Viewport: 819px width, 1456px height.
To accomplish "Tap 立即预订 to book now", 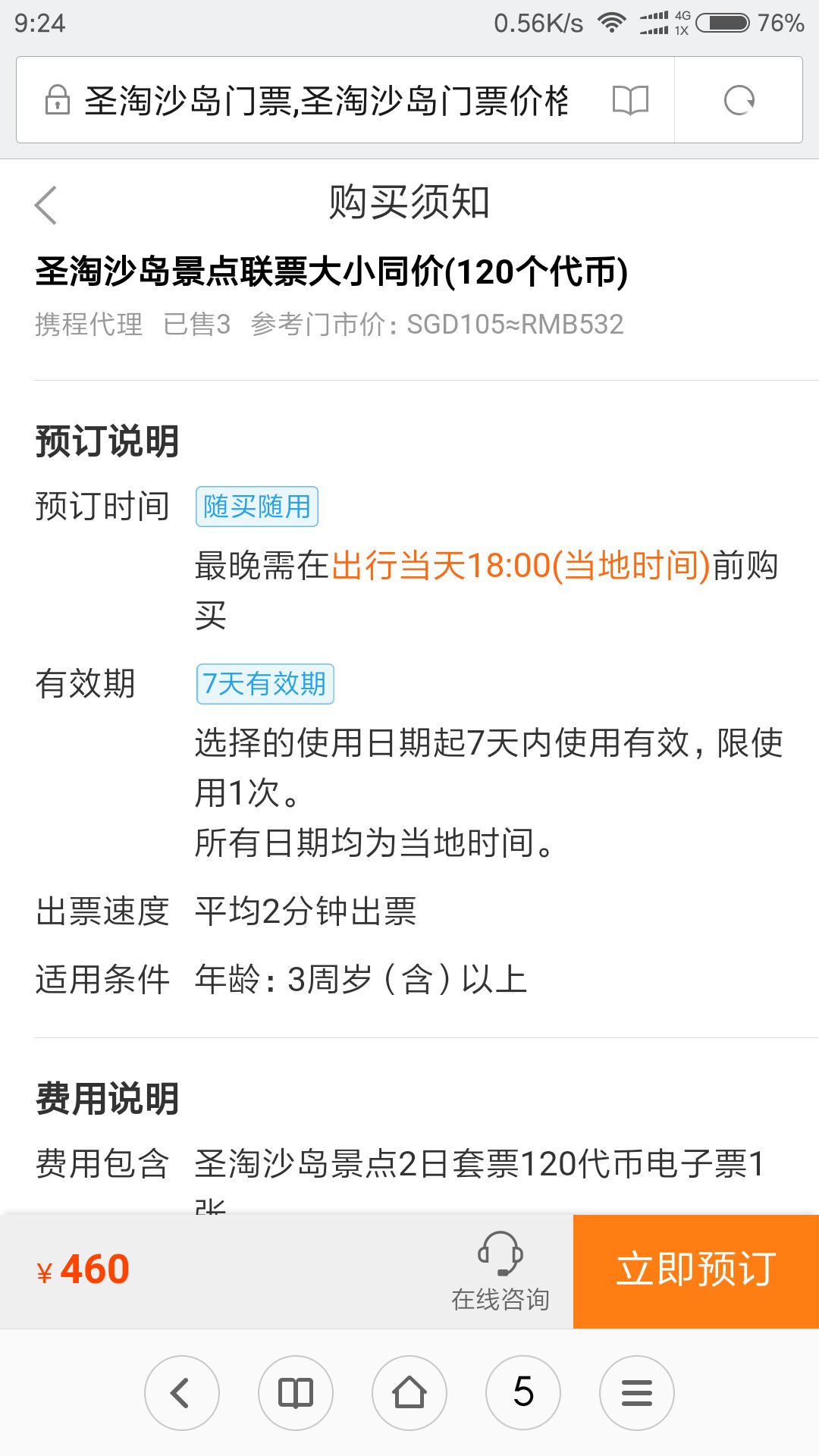I will tap(696, 1271).
